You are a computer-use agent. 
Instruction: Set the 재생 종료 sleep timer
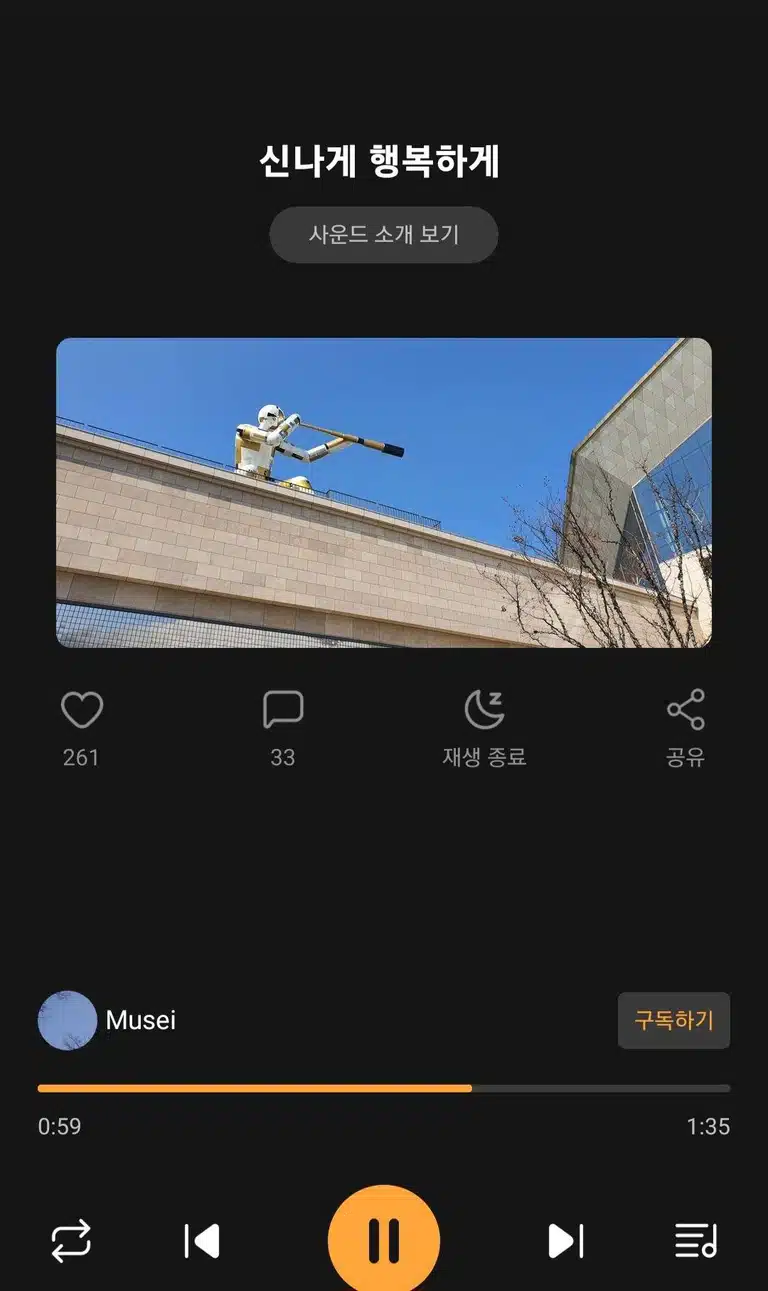pyautogui.click(x=484, y=710)
